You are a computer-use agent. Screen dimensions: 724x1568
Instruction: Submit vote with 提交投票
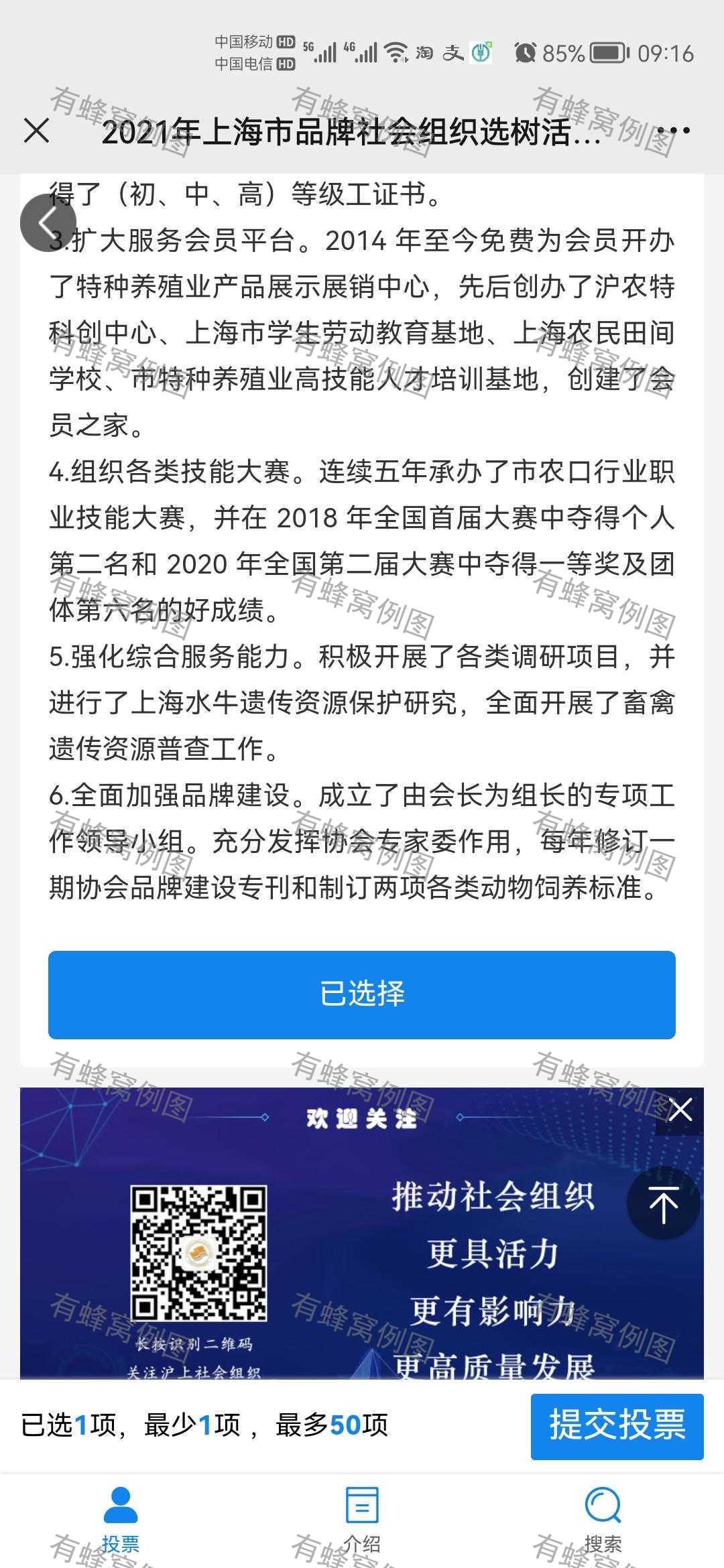pyautogui.click(x=617, y=1425)
